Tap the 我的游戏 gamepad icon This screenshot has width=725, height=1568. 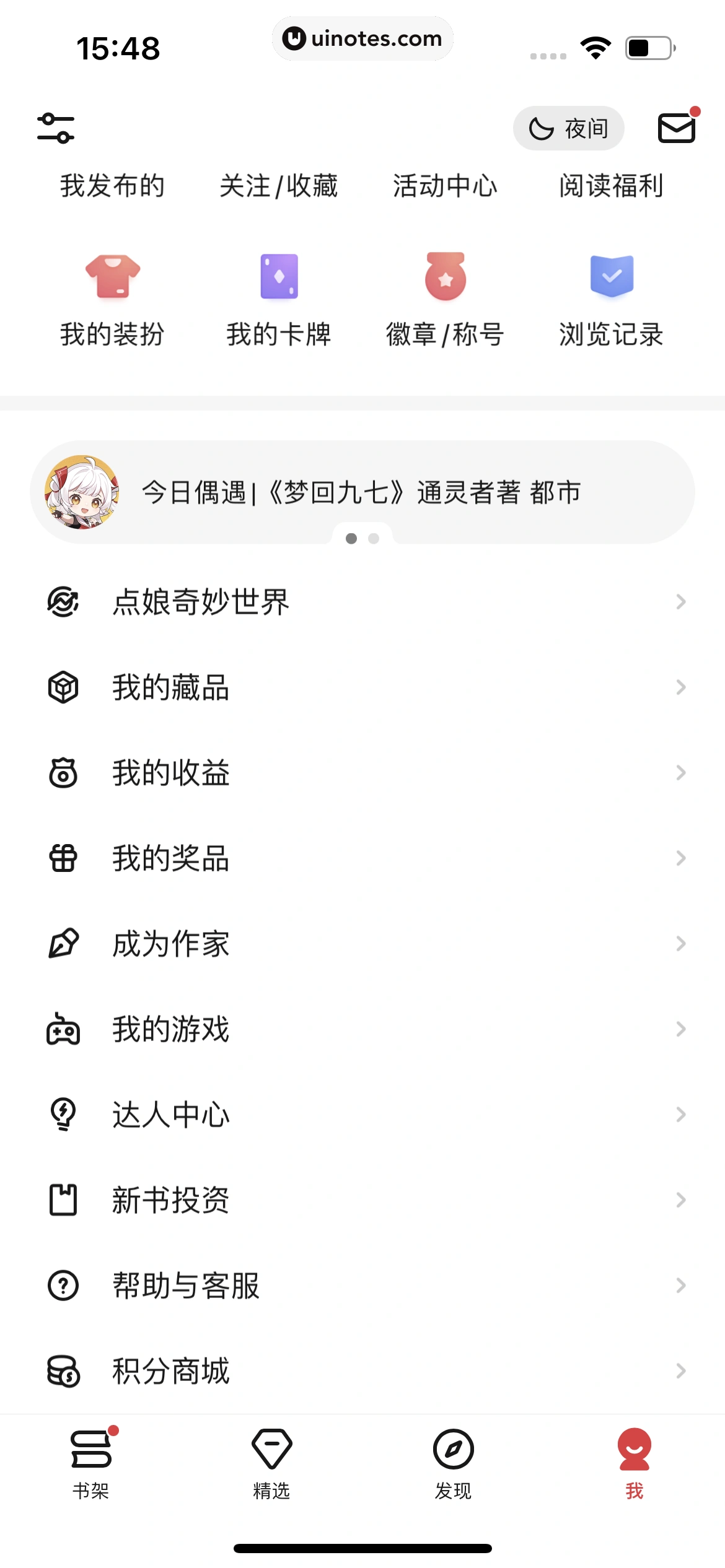click(x=63, y=1029)
